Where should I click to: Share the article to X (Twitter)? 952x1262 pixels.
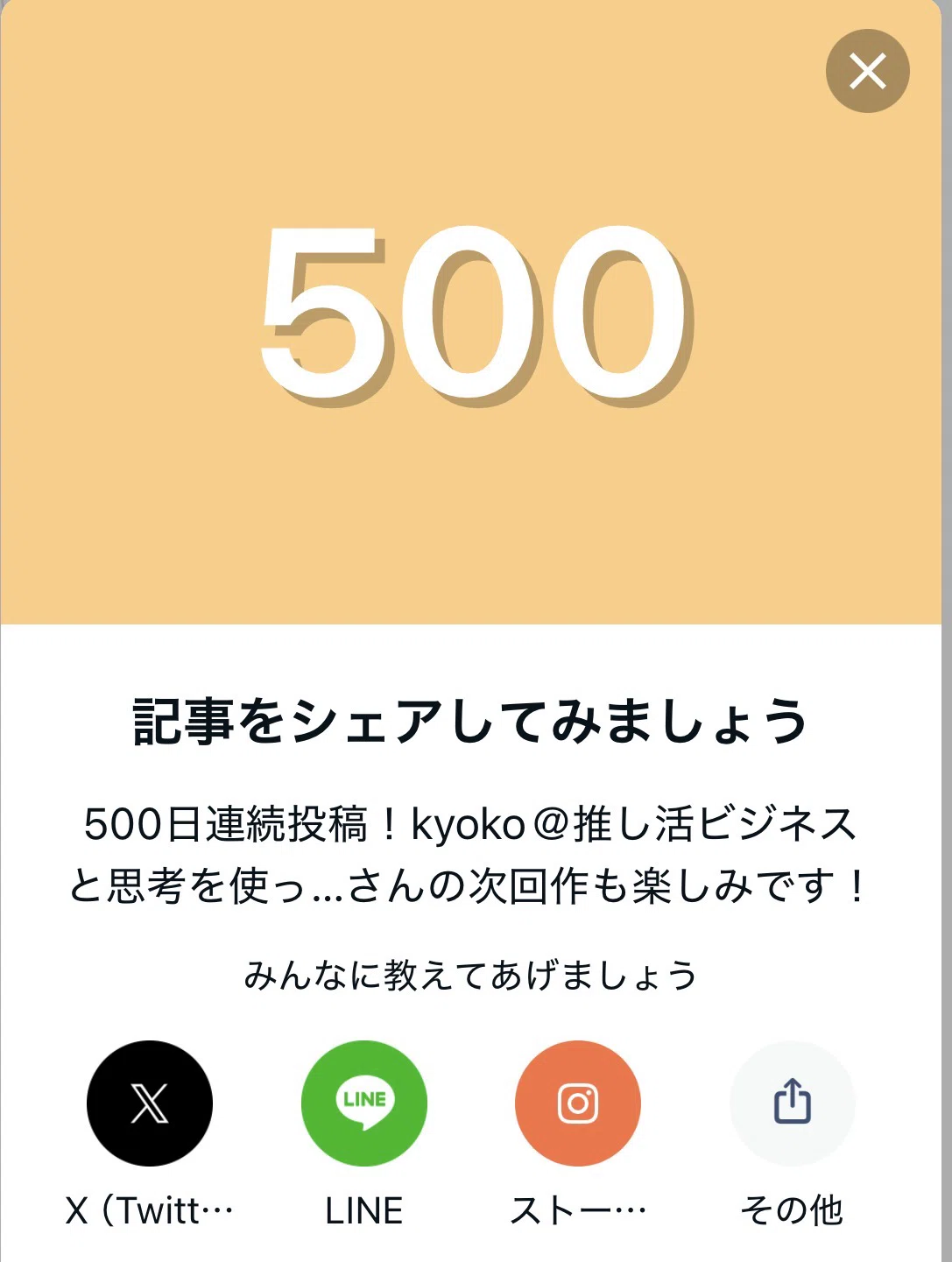150,1103
